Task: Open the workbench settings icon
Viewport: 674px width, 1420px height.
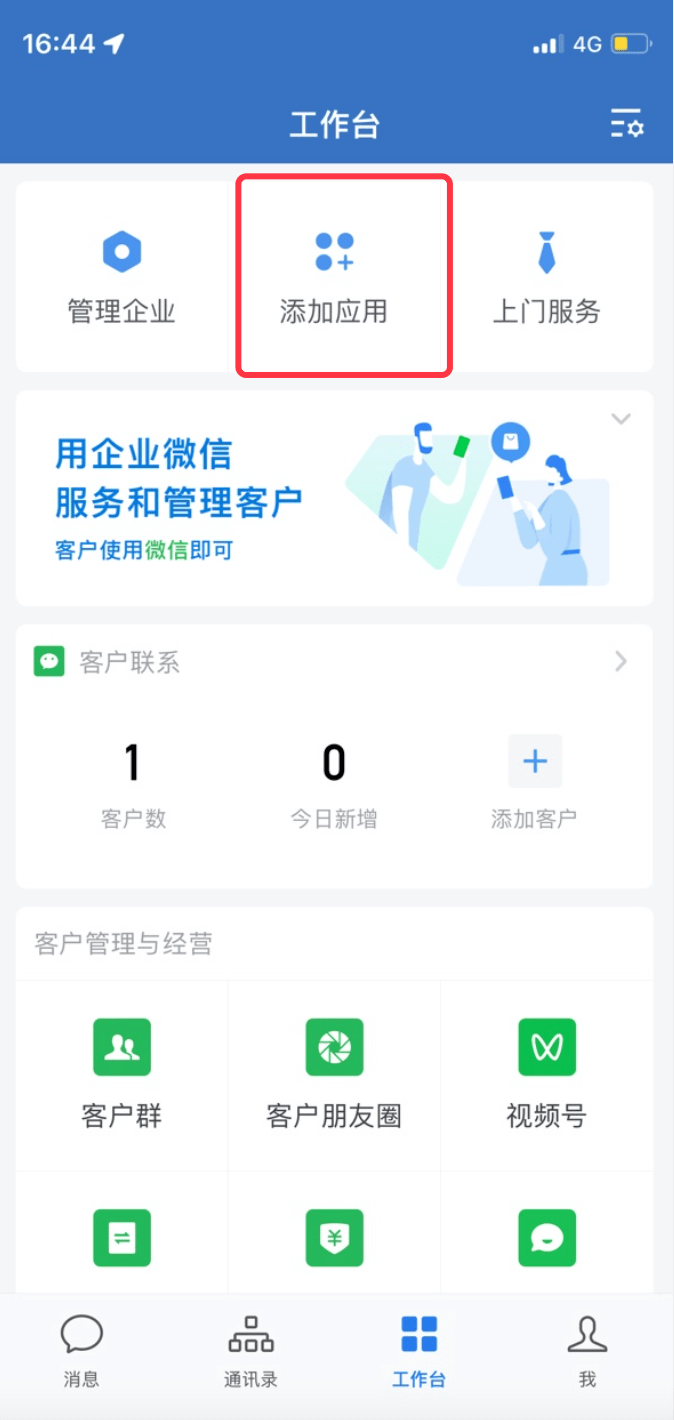Action: coord(627,124)
